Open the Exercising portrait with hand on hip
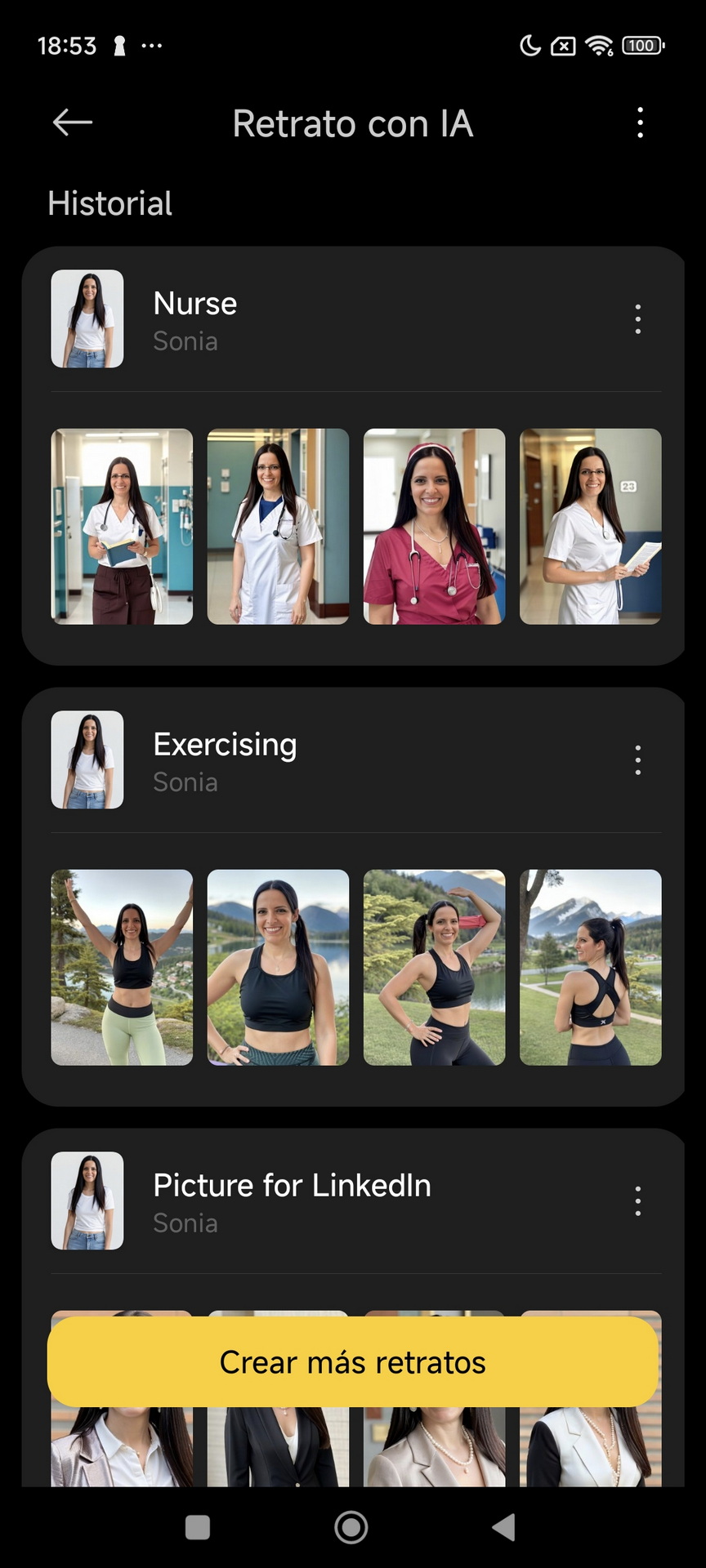This screenshot has width=706, height=1568. (434, 968)
